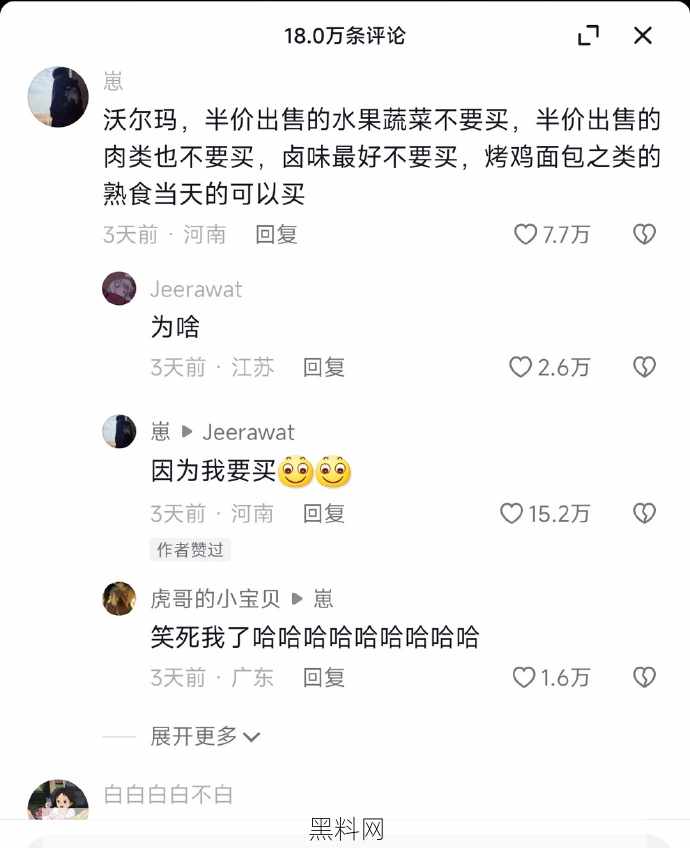Reply to Jeerawat's 为啥 comment

(324, 368)
